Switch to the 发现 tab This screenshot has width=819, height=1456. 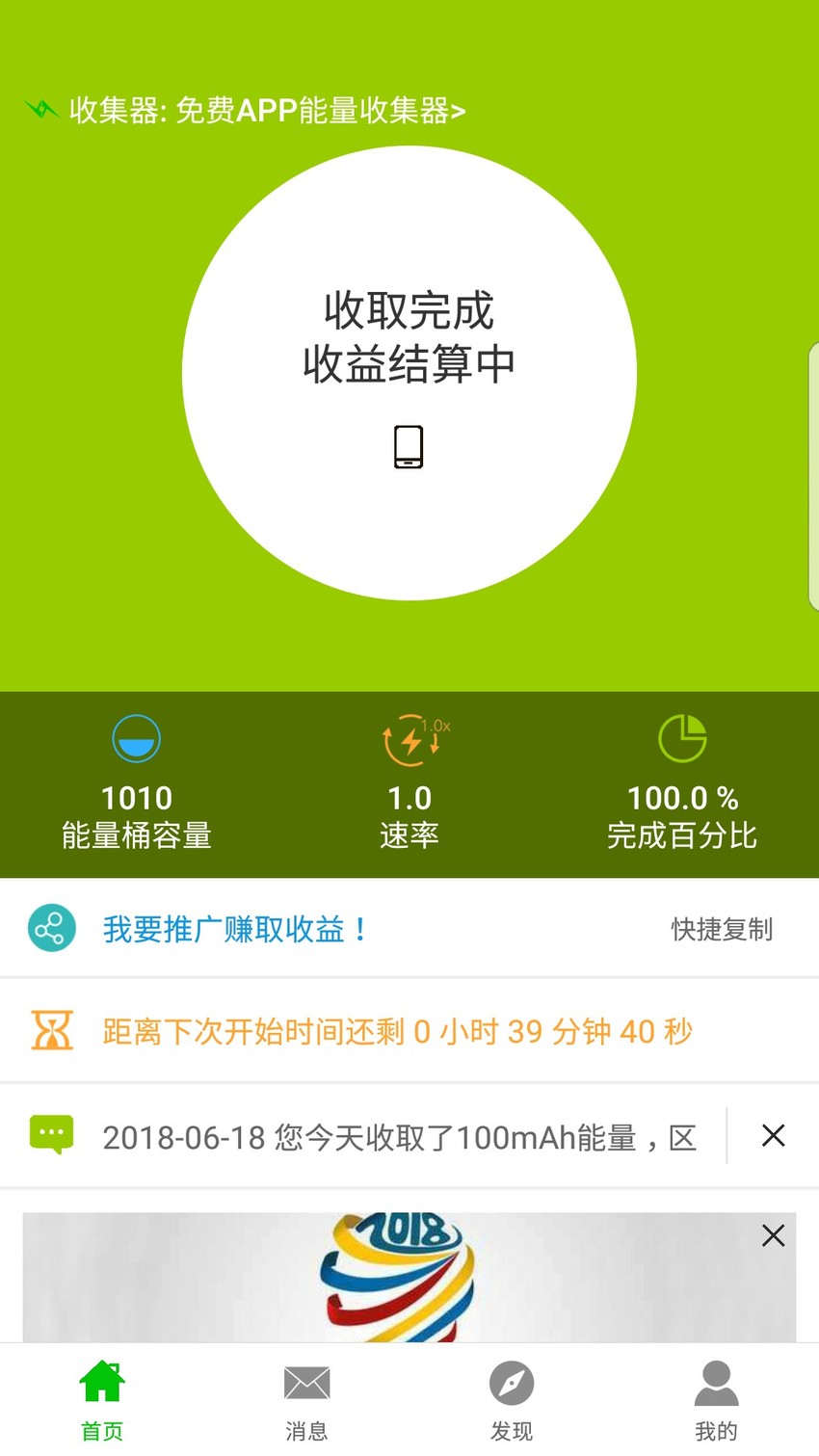pyautogui.click(x=512, y=1401)
